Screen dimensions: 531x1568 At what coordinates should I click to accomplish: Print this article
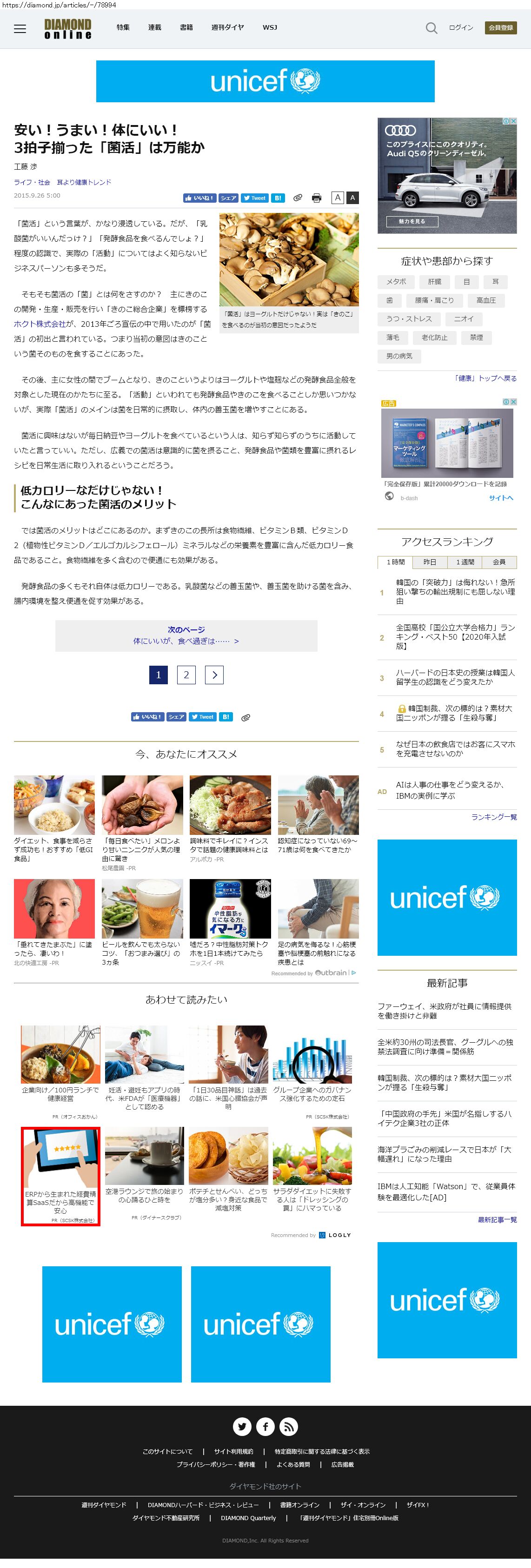pyautogui.click(x=316, y=198)
